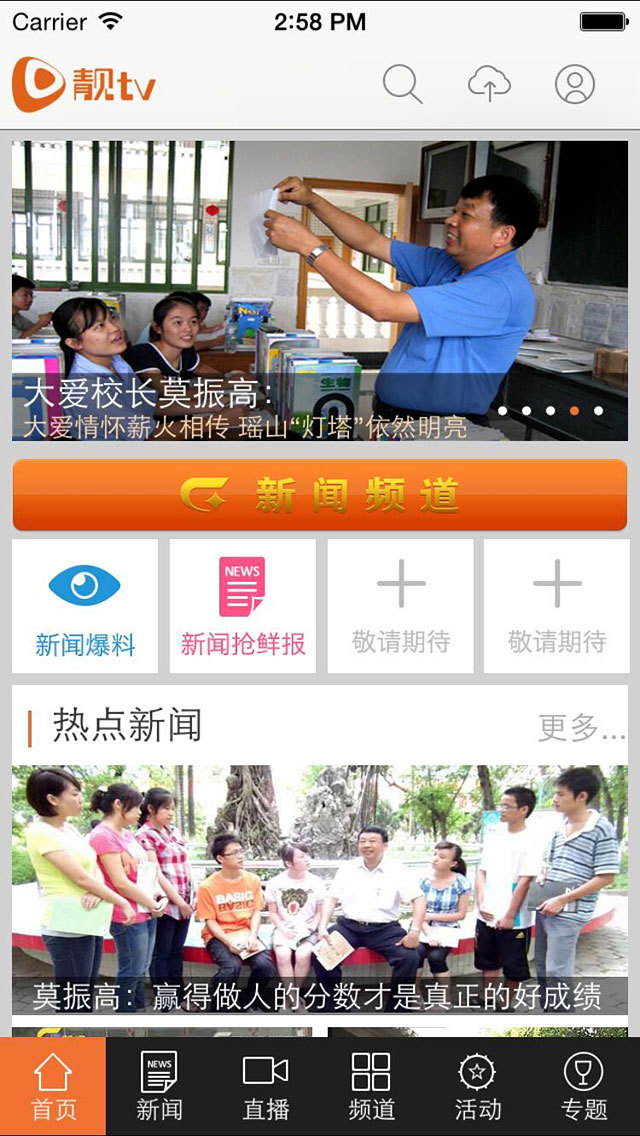Tap the 新闻频道 orange banner button
The height and width of the screenshot is (1136, 640).
[x=320, y=495]
